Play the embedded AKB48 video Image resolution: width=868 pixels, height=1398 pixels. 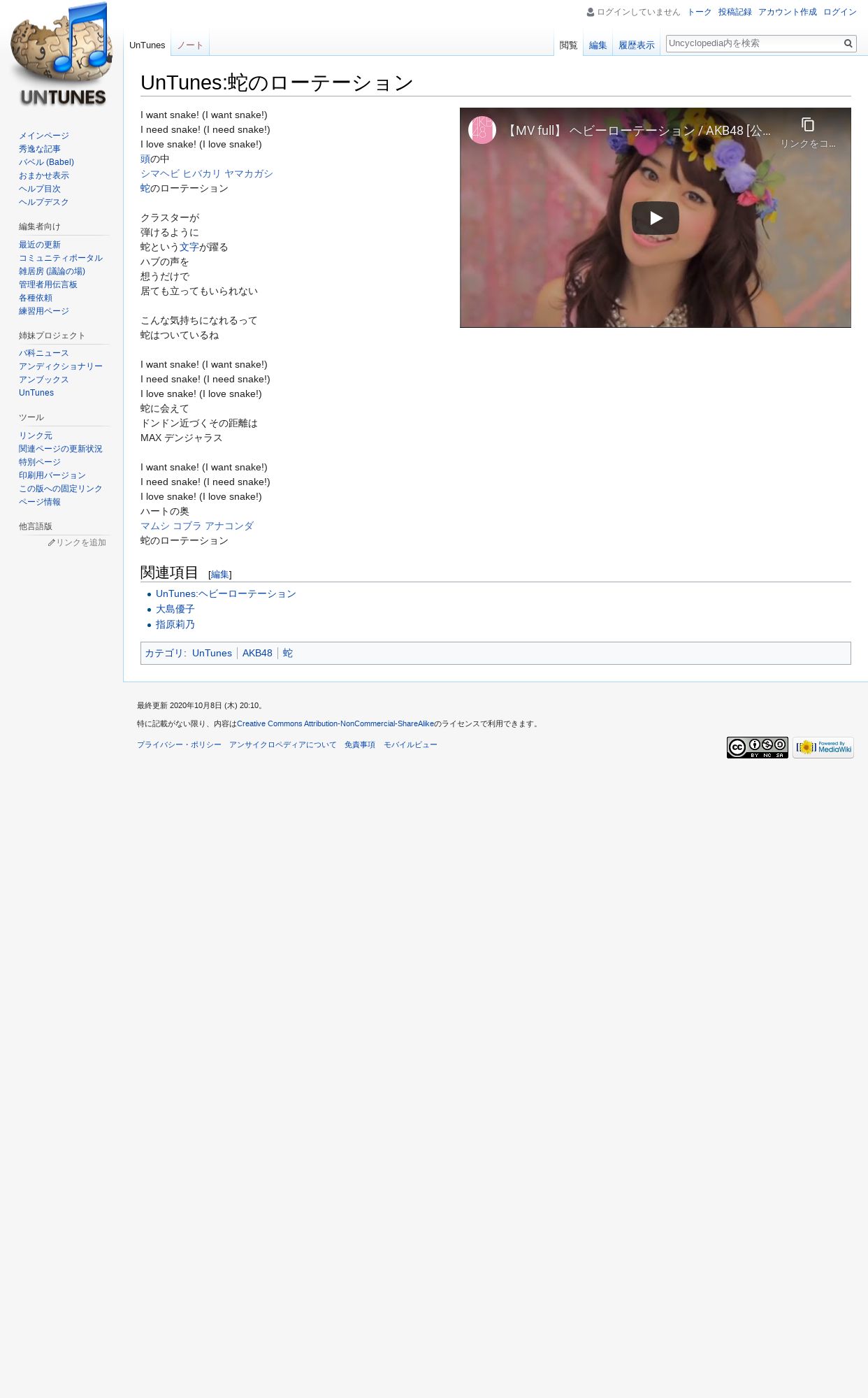tap(655, 218)
